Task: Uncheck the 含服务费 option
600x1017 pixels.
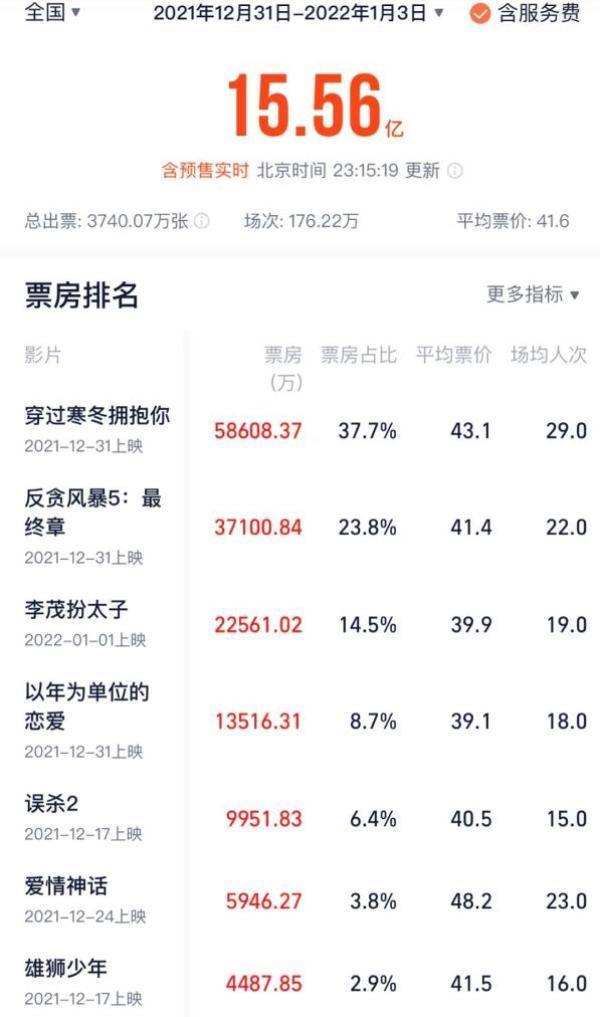Action: (x=525, y=13)
